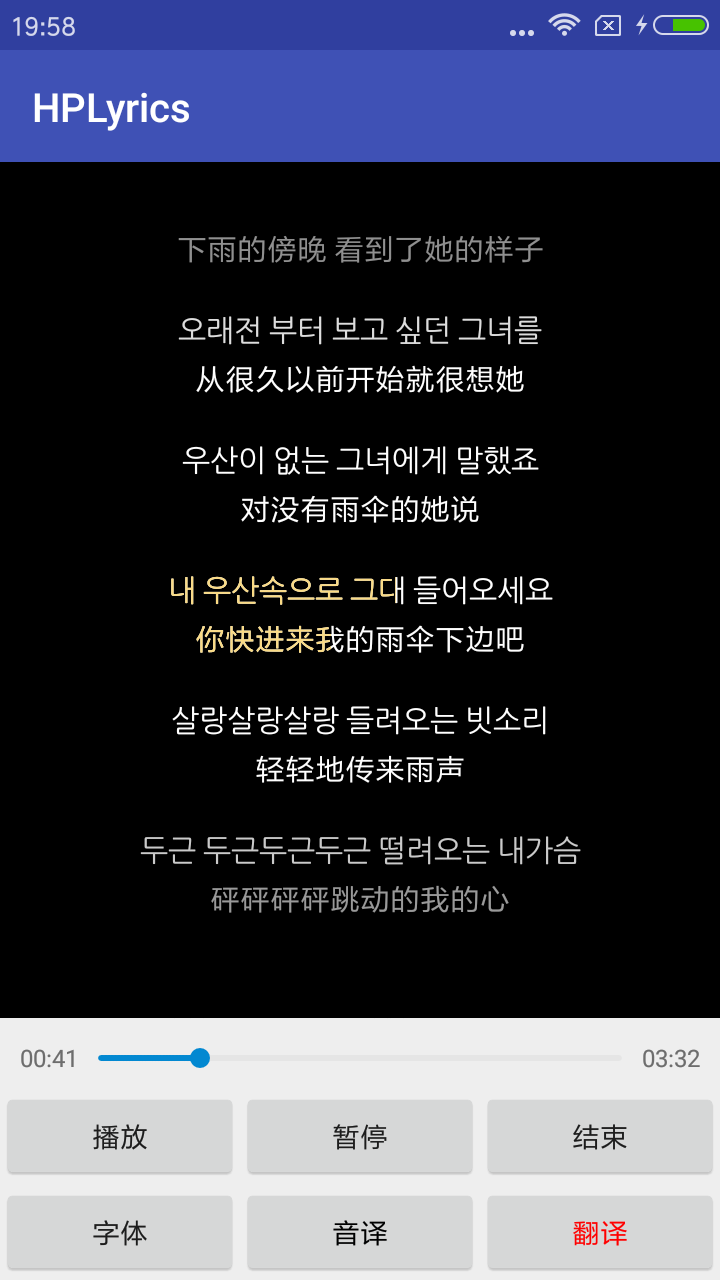Tap the 播放 play button
720x1280 pixels.
(x=120, y=1137)
